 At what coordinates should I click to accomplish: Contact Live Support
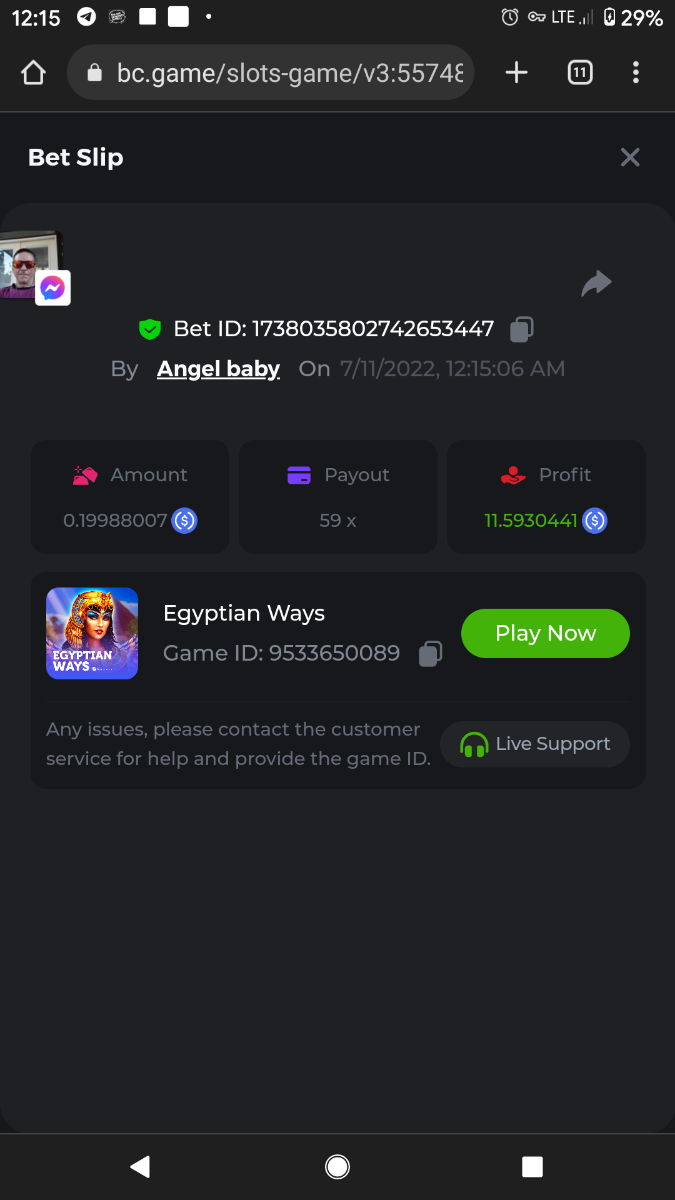point(535,744)
